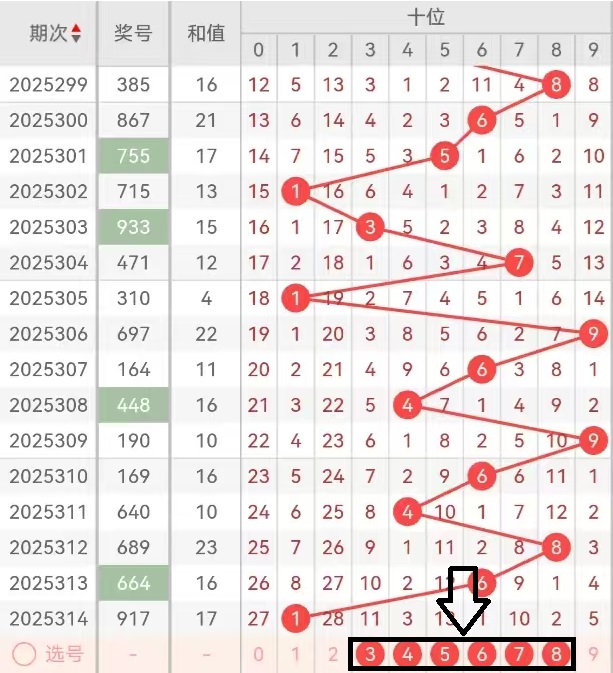This screenshot has width=613, height=673.
Task: Toggle the 期次 sort order arrows
Action: 76,34
